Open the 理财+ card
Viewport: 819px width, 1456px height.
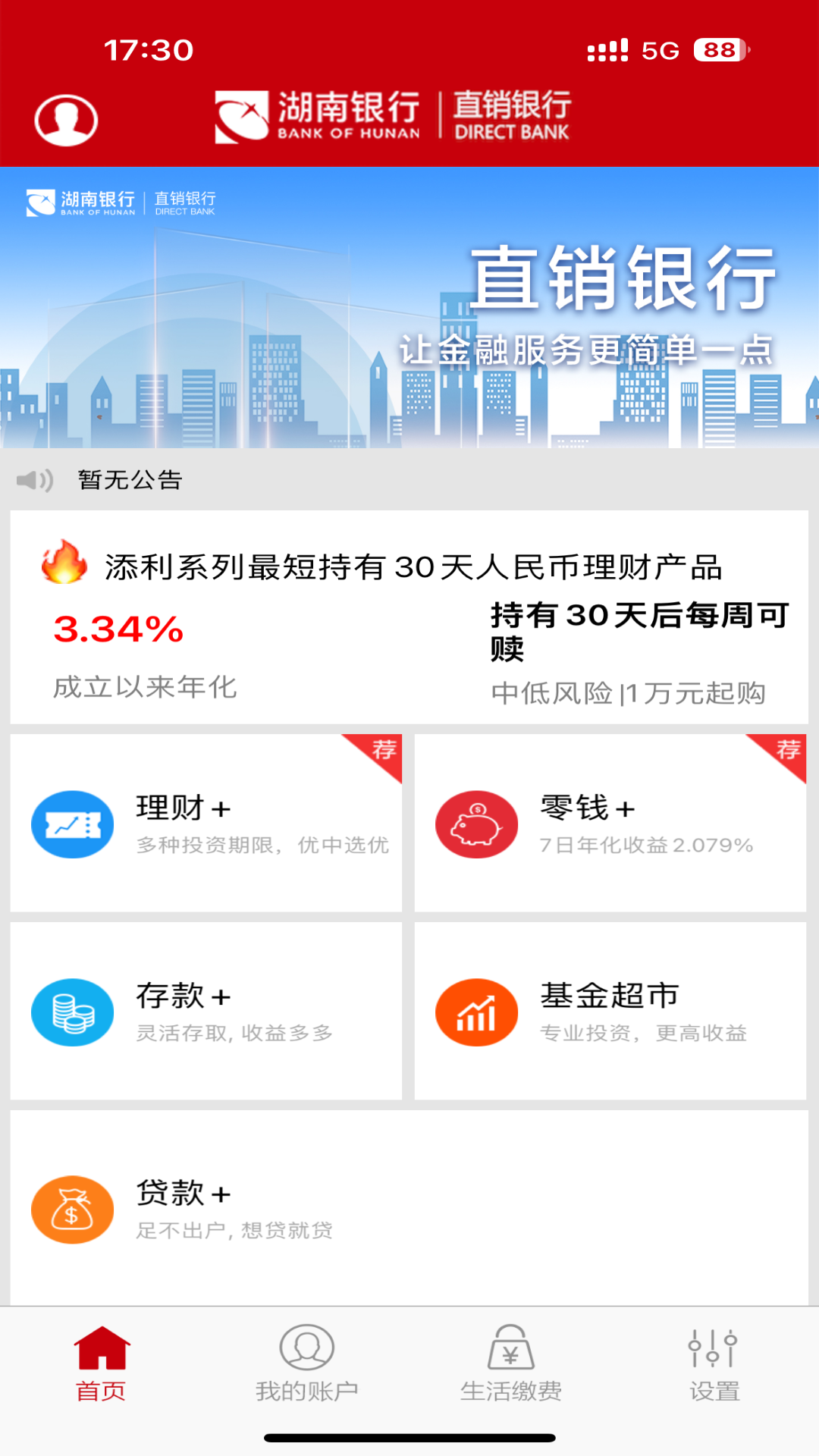(206, 824)
